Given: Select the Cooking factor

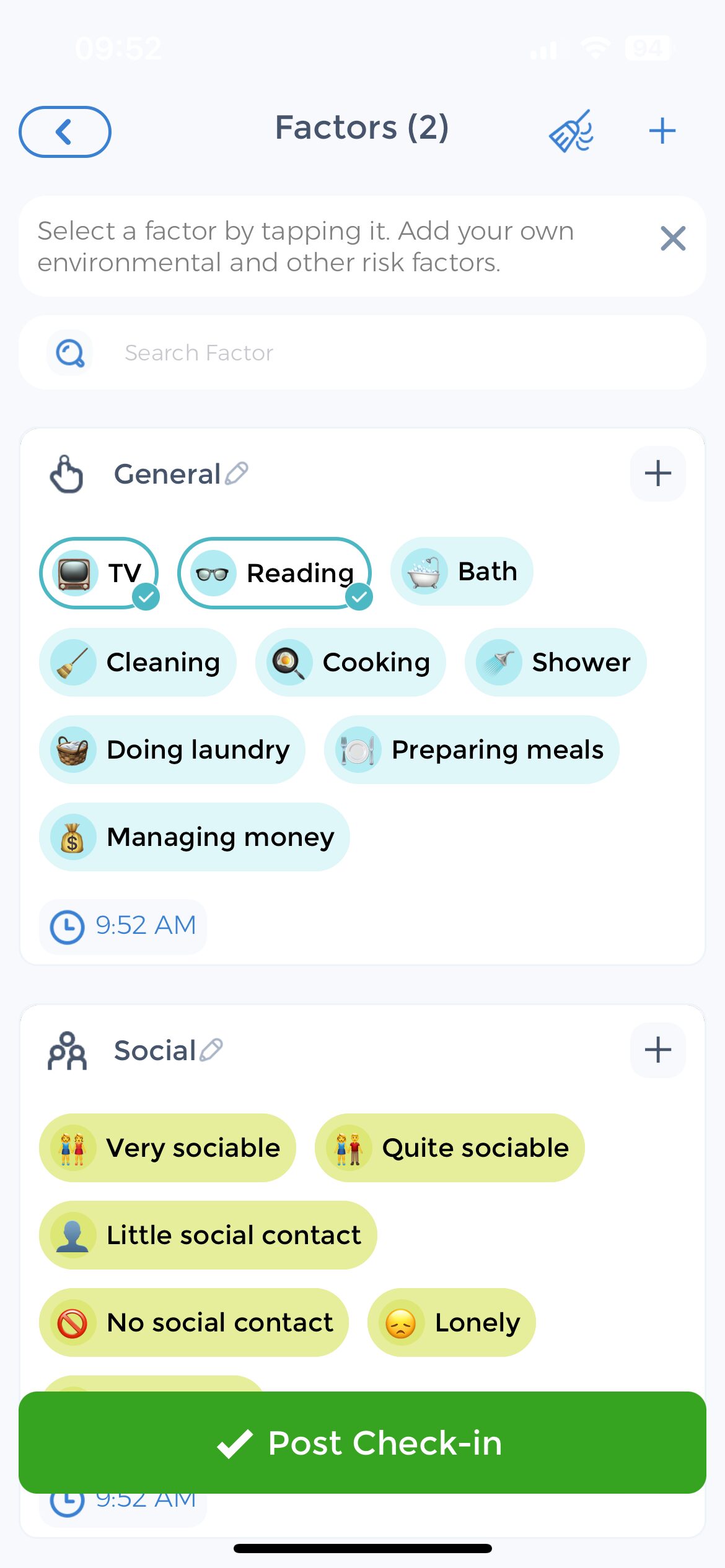Looking at the screenshot, I should pos(351,662).
